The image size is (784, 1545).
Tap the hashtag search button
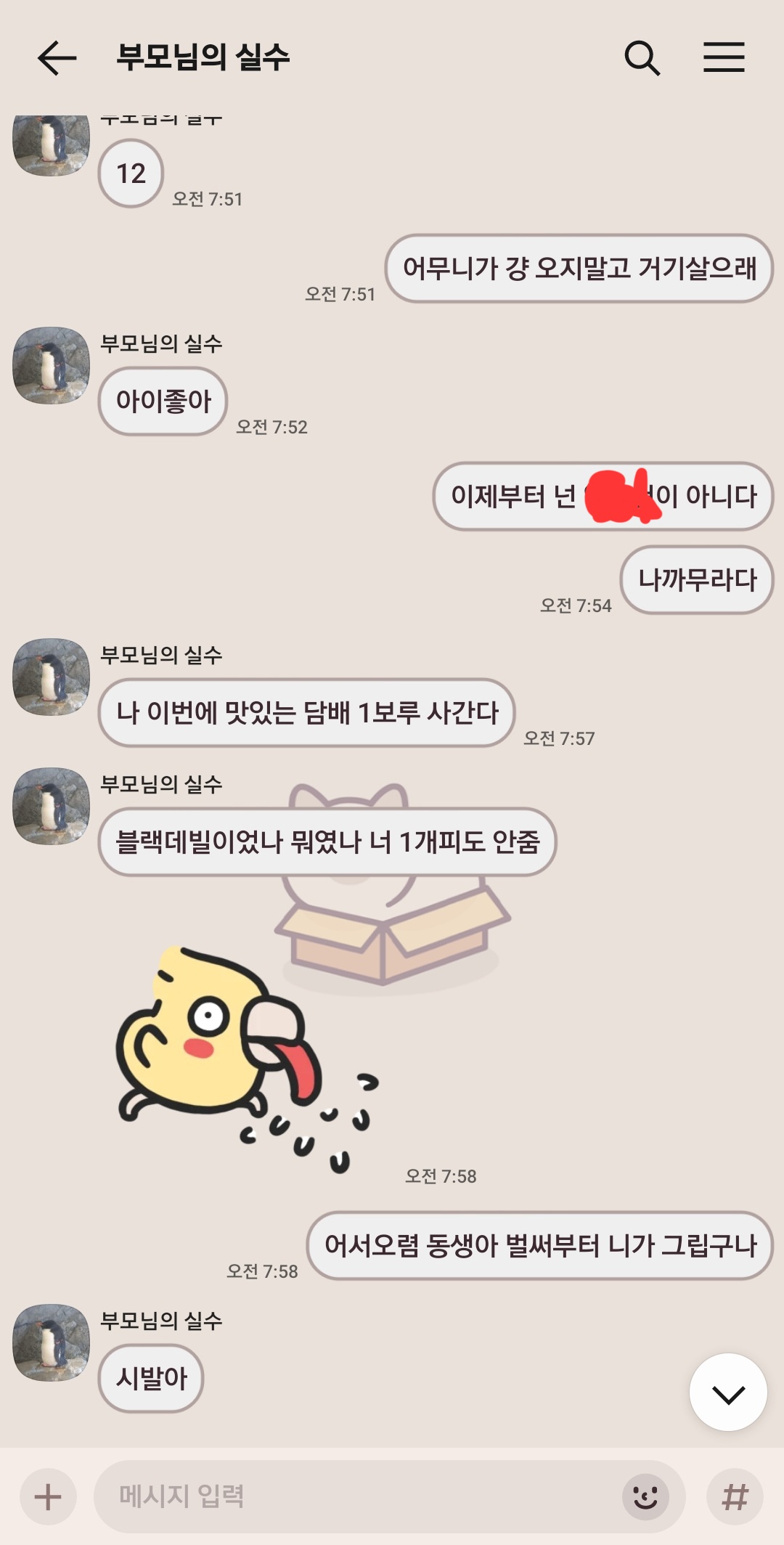coord(735,1496)
